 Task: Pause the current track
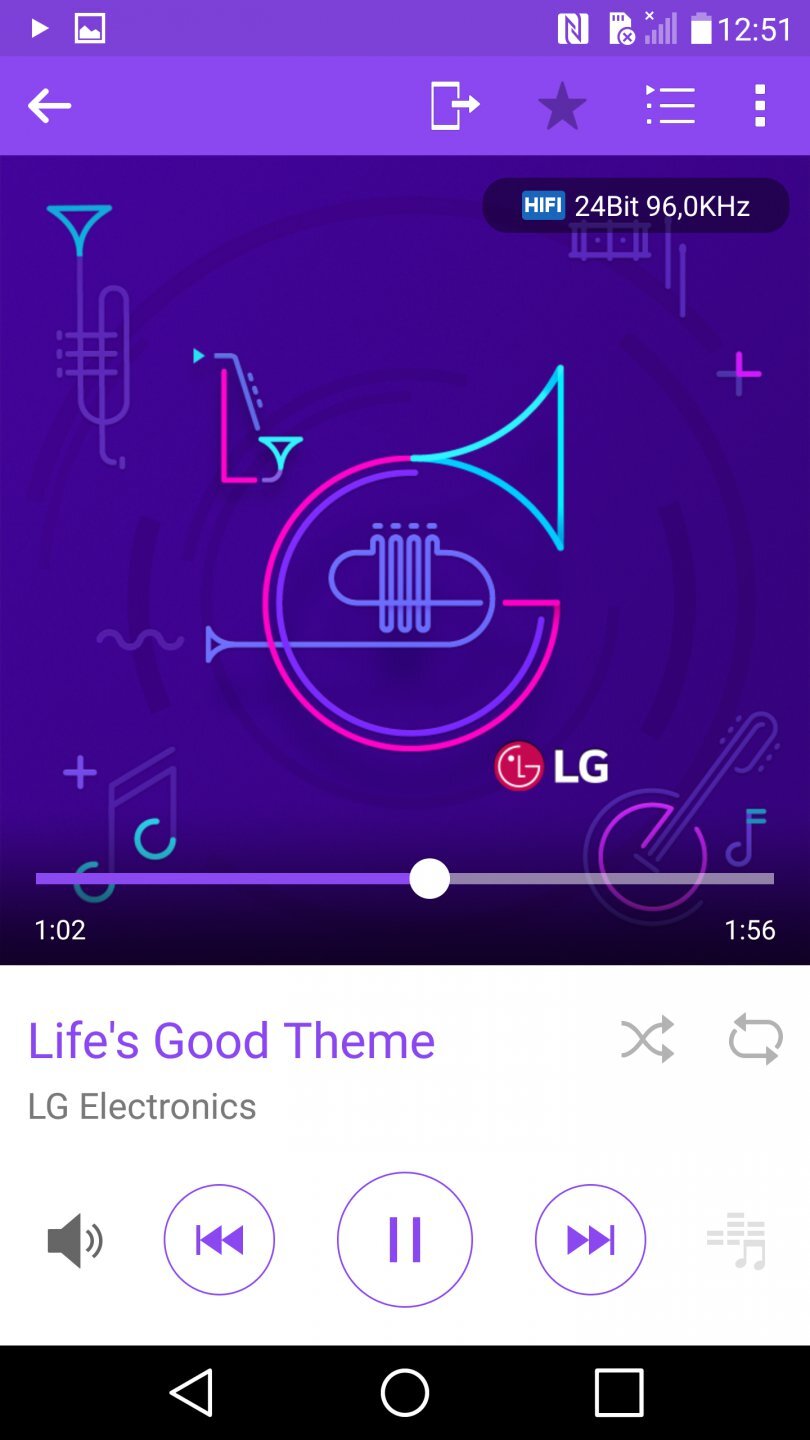click(x=405, y=1239)
